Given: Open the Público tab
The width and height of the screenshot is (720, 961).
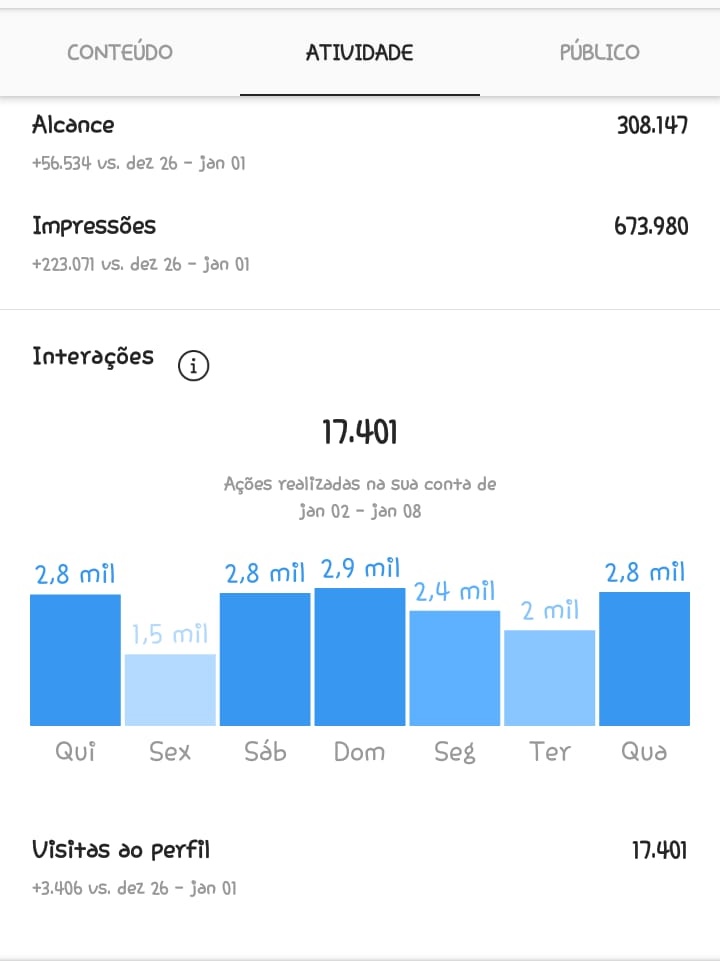Looking at the screenshot, I should tap(599, 53).
